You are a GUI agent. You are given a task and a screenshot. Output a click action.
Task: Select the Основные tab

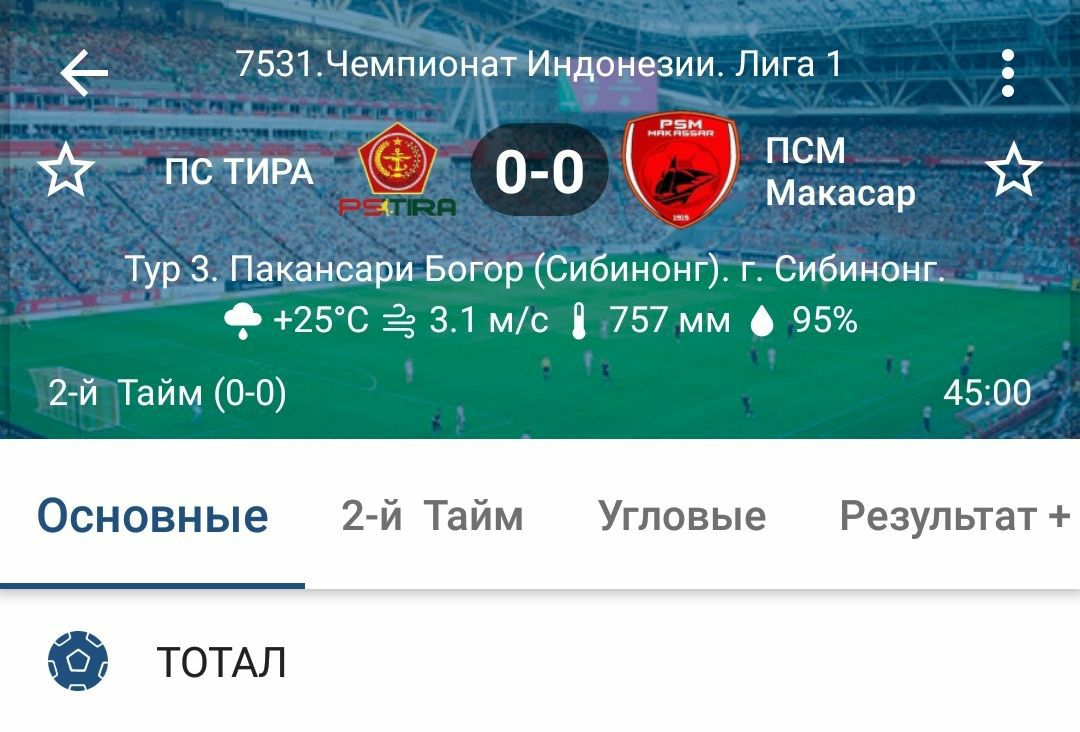[153, 517]
